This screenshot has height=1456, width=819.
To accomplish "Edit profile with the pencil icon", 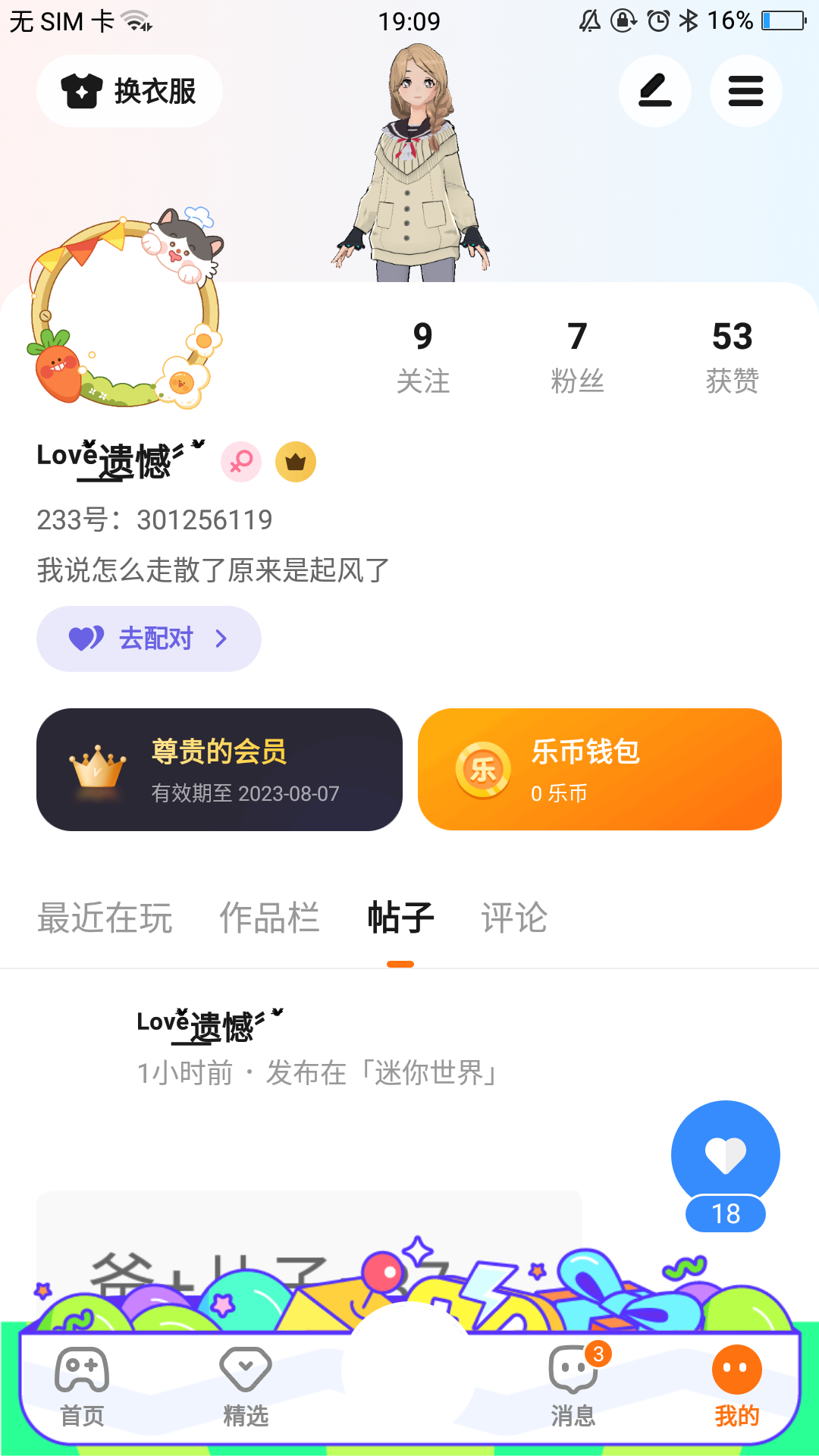I will tap(654, 91).
